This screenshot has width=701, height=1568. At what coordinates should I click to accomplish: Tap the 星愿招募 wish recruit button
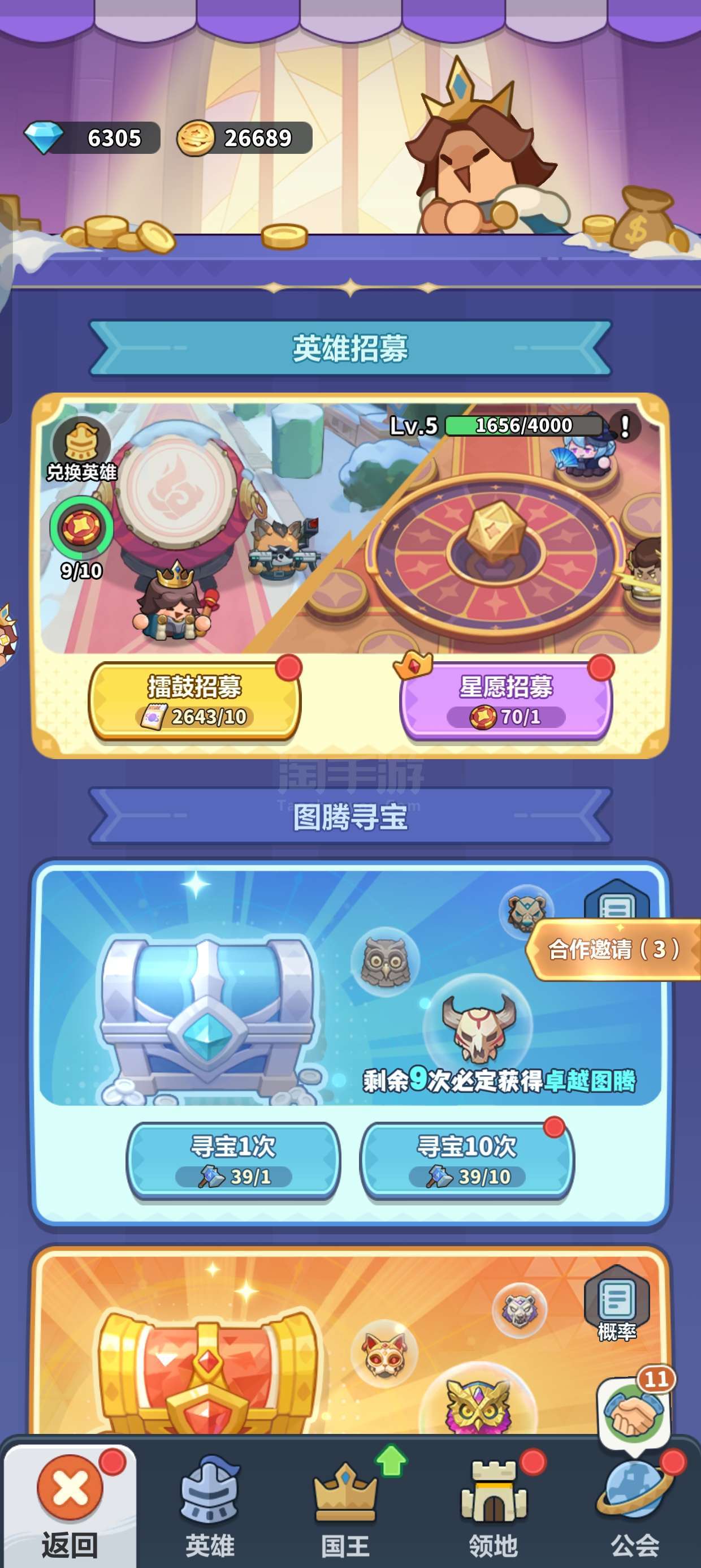(505, 701)
